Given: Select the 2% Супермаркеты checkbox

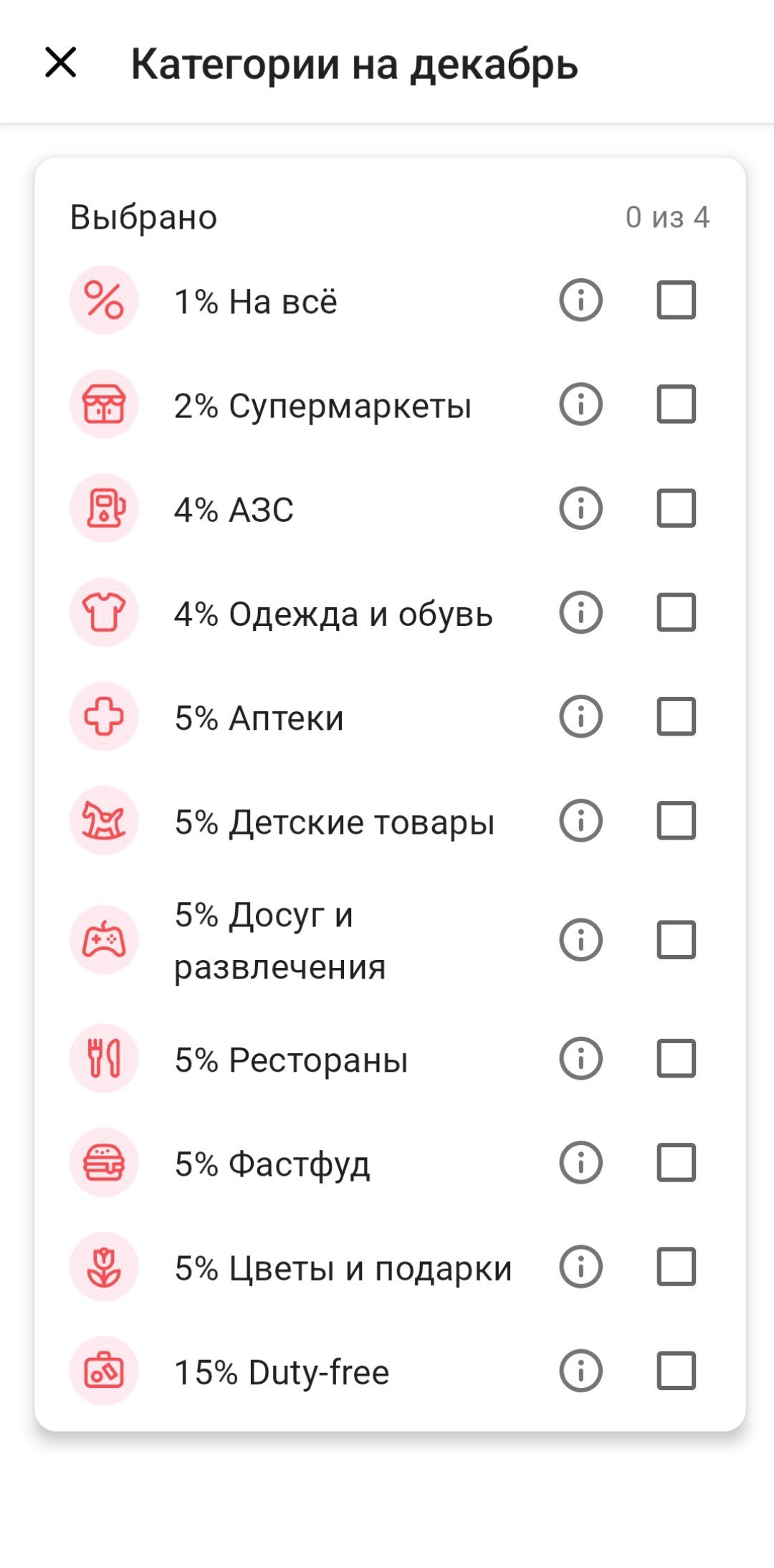Looking at the screenshot, I should (676, 404).
